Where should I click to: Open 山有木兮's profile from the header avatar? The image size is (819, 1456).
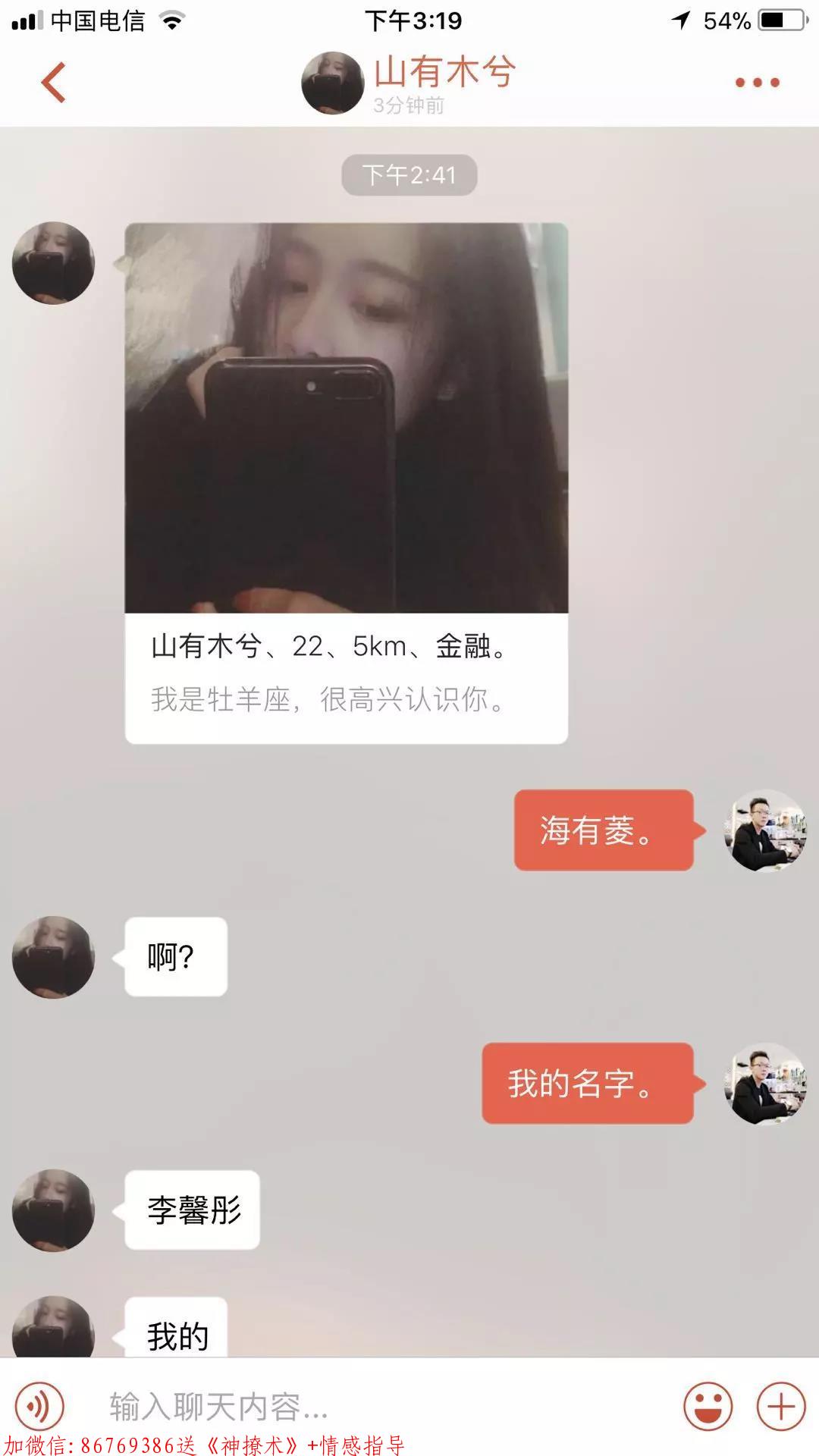point(332,83)
